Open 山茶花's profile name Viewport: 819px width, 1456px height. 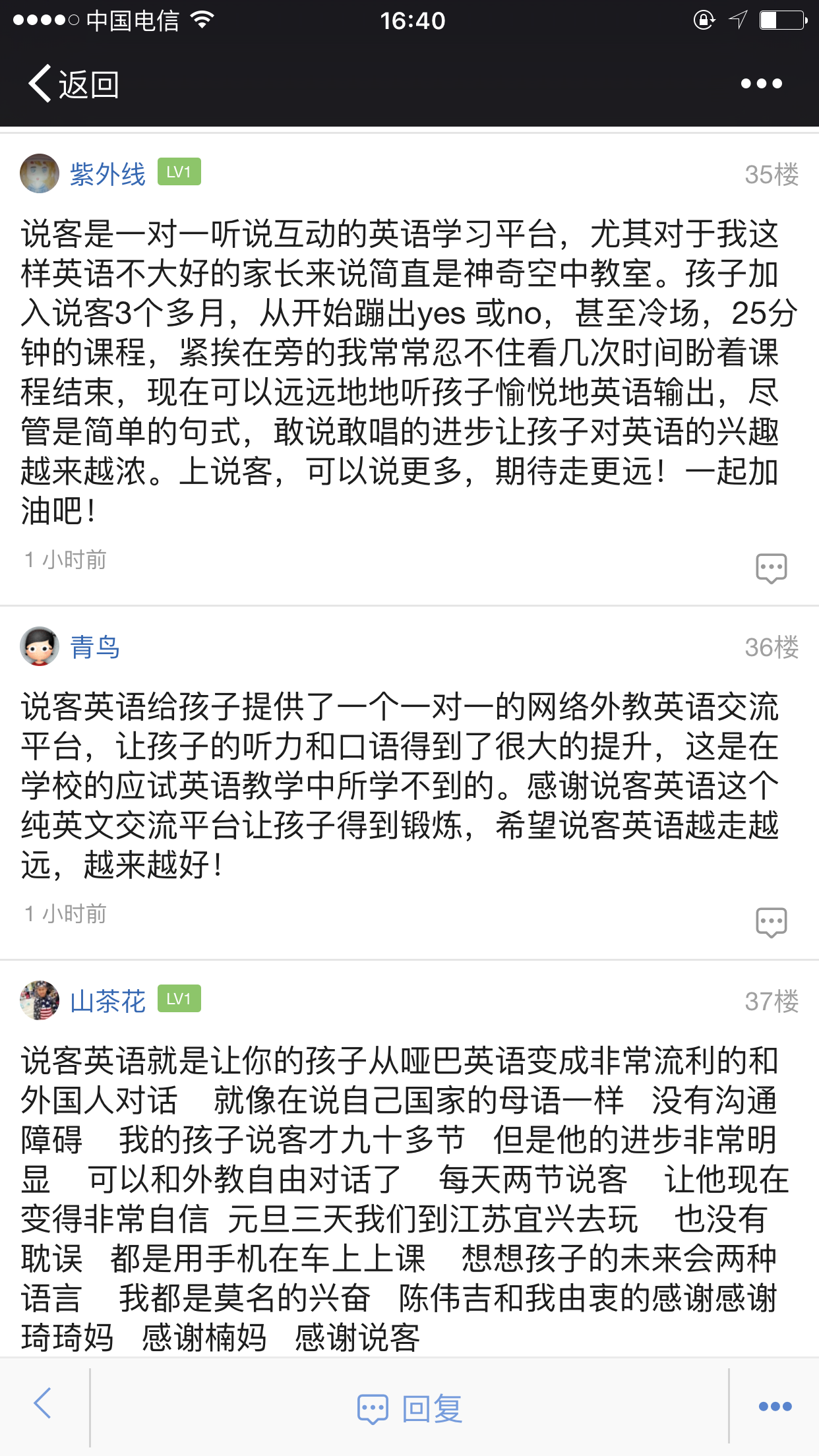(x=108, y=1001)
